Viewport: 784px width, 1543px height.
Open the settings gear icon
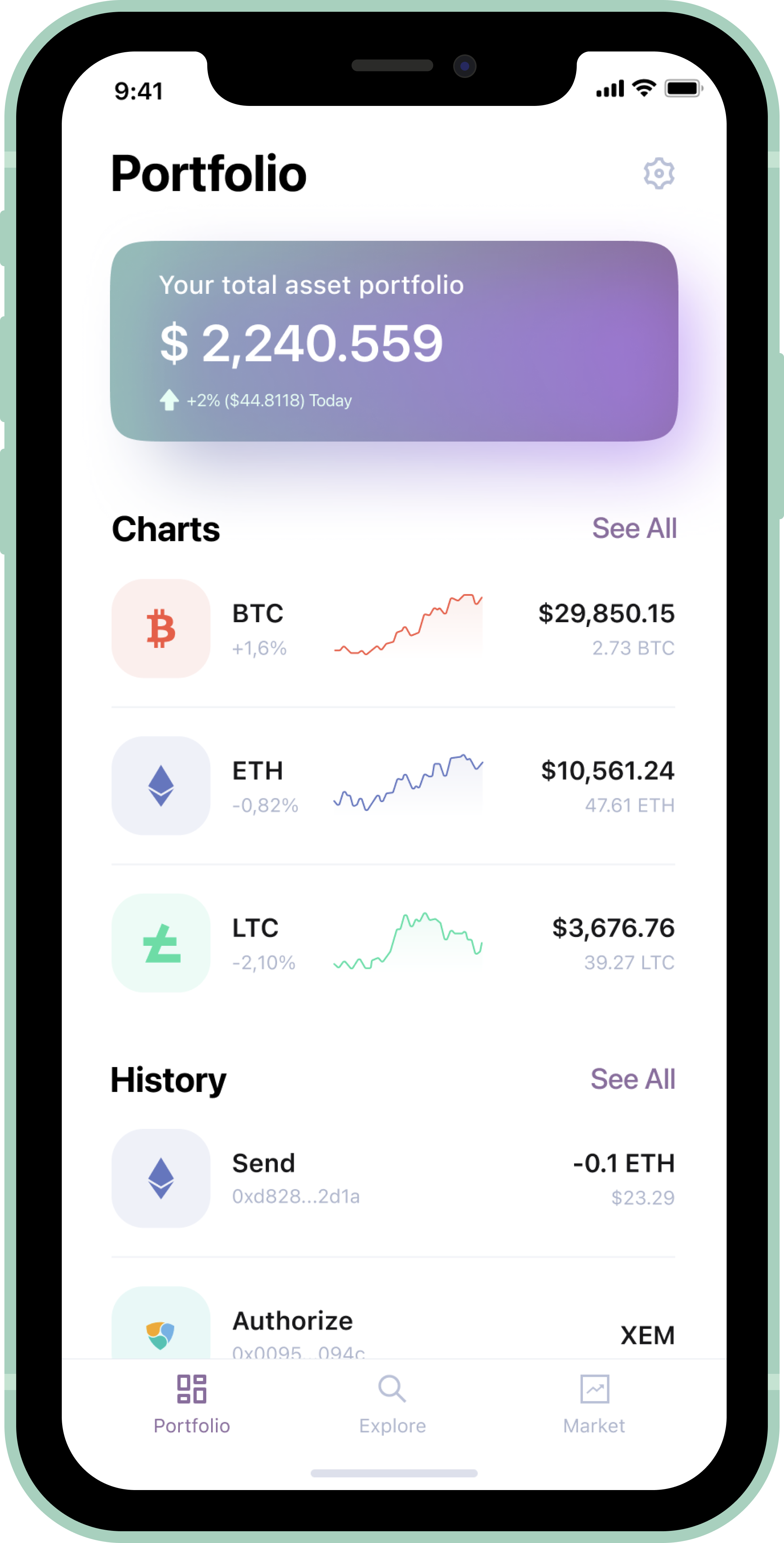pos(659,174)
